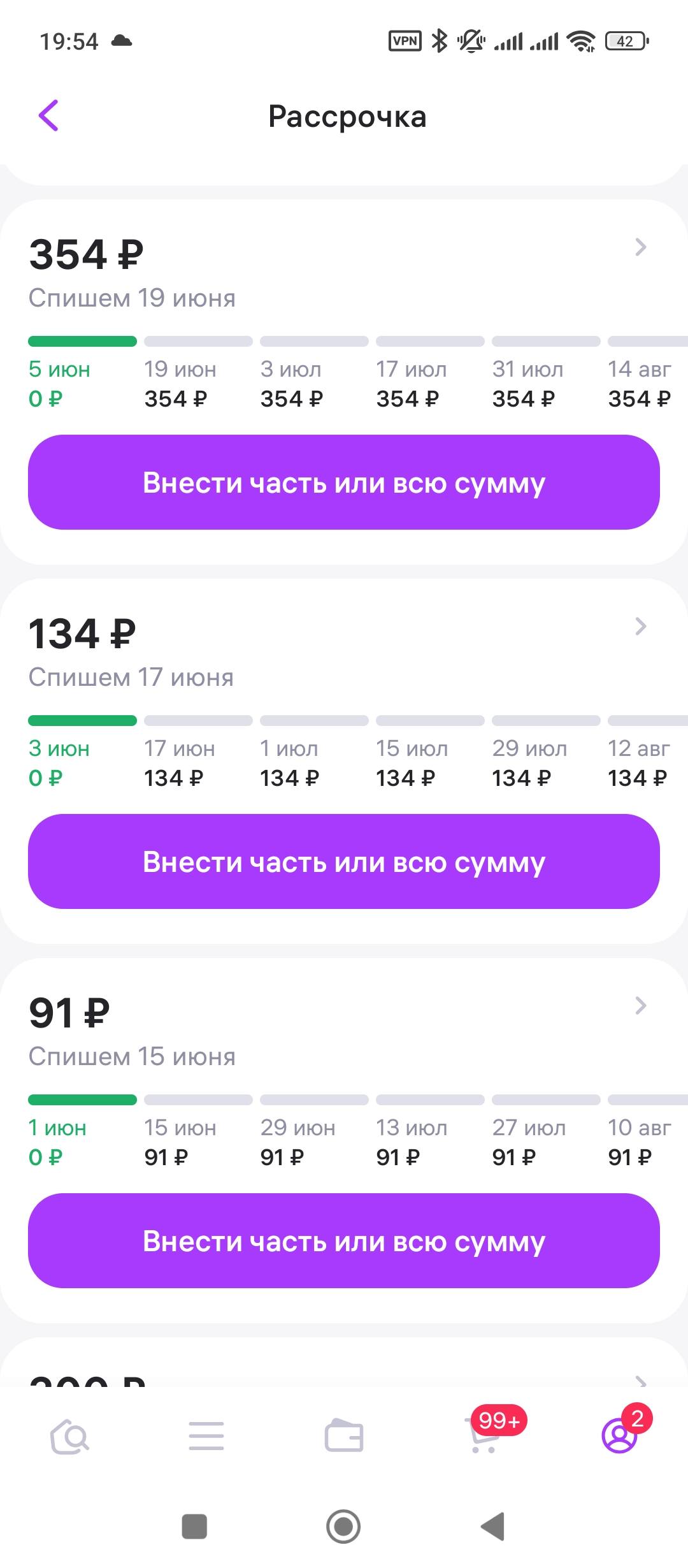Open profile icon with notification badge 2
The height and width of the screenshot is (1568, 688).
pyautogui.click(x=619, y=1434)
